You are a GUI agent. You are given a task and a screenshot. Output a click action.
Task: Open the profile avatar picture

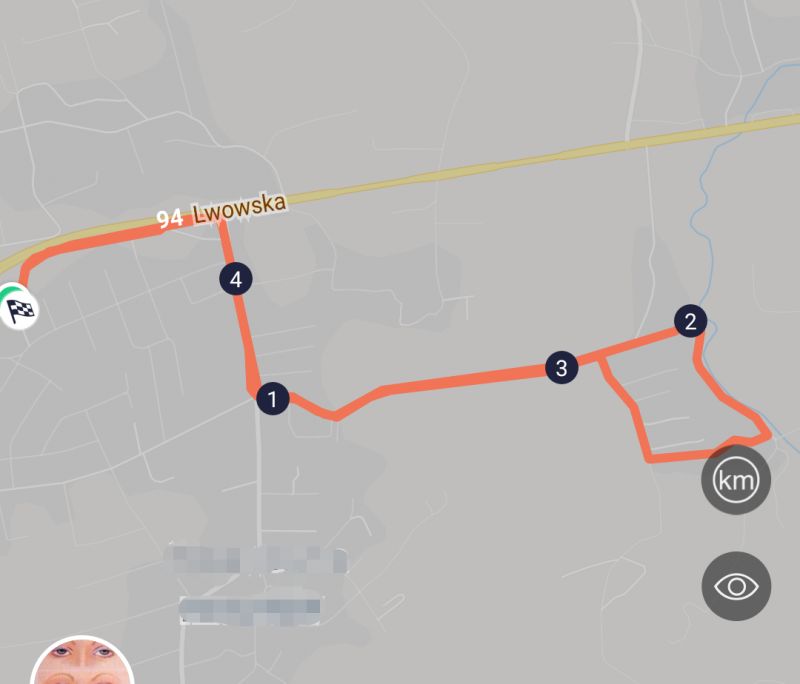click(83, 664)
